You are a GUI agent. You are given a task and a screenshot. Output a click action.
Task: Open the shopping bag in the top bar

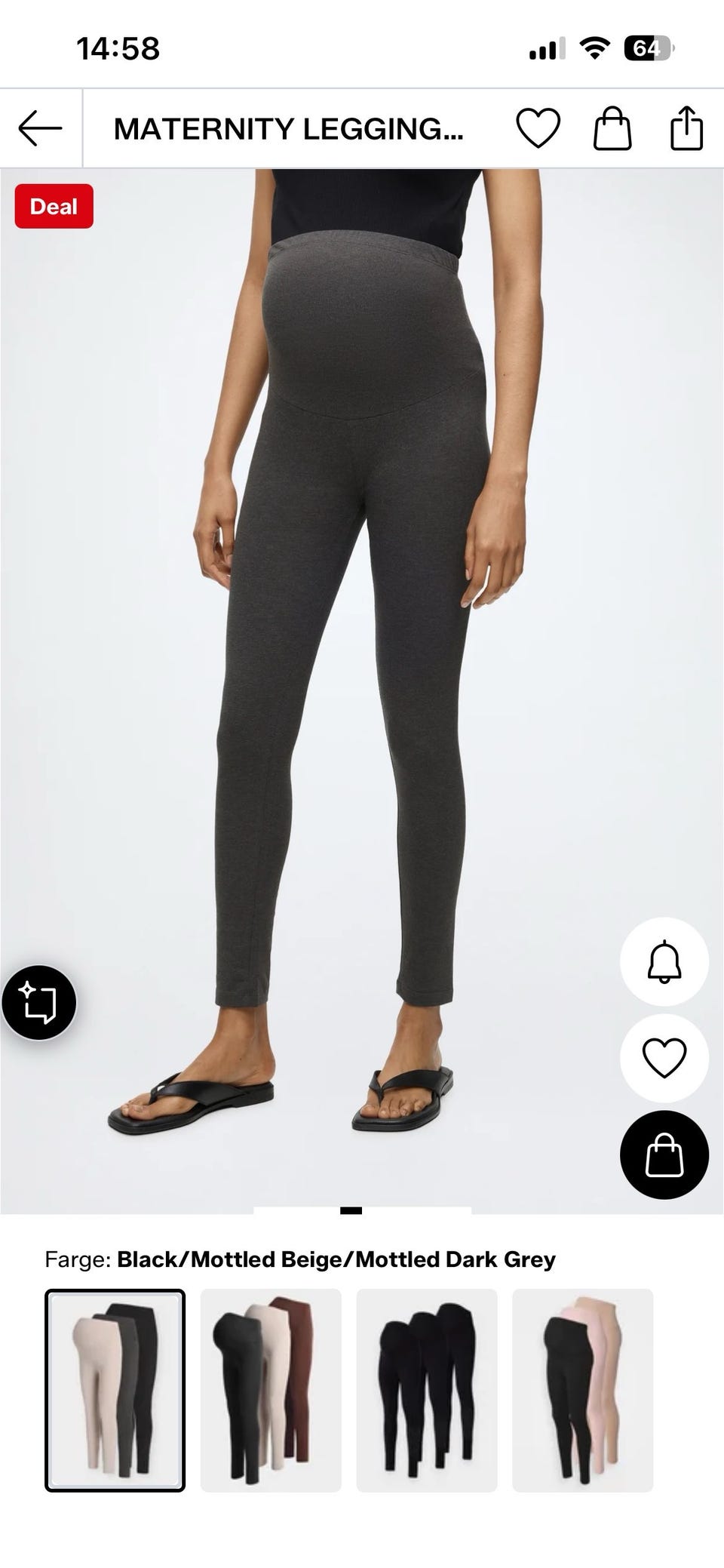(x=612, y=128)
